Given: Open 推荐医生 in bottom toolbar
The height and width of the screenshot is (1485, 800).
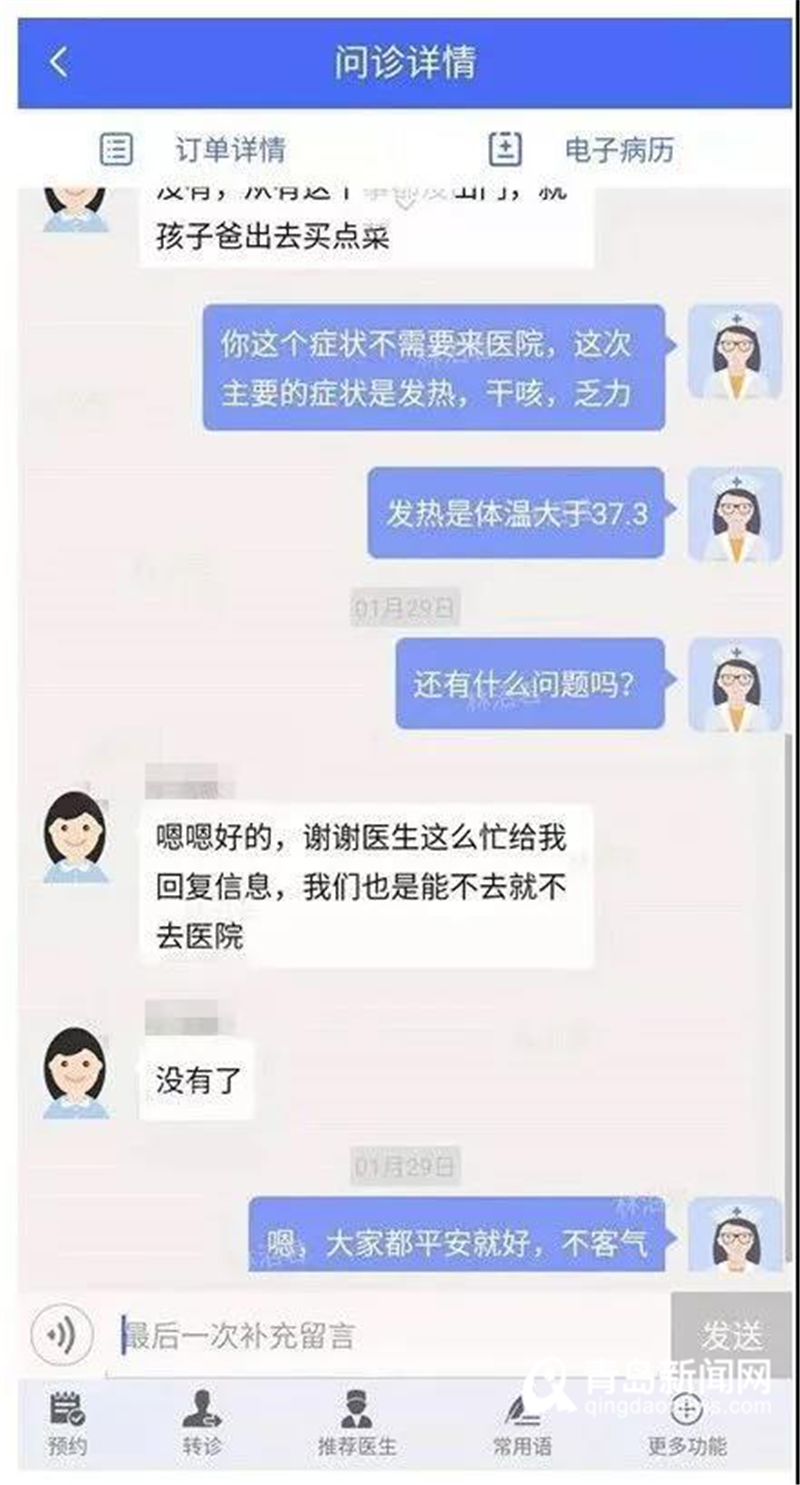Looking at the screenshot, I should point(357,1423).
